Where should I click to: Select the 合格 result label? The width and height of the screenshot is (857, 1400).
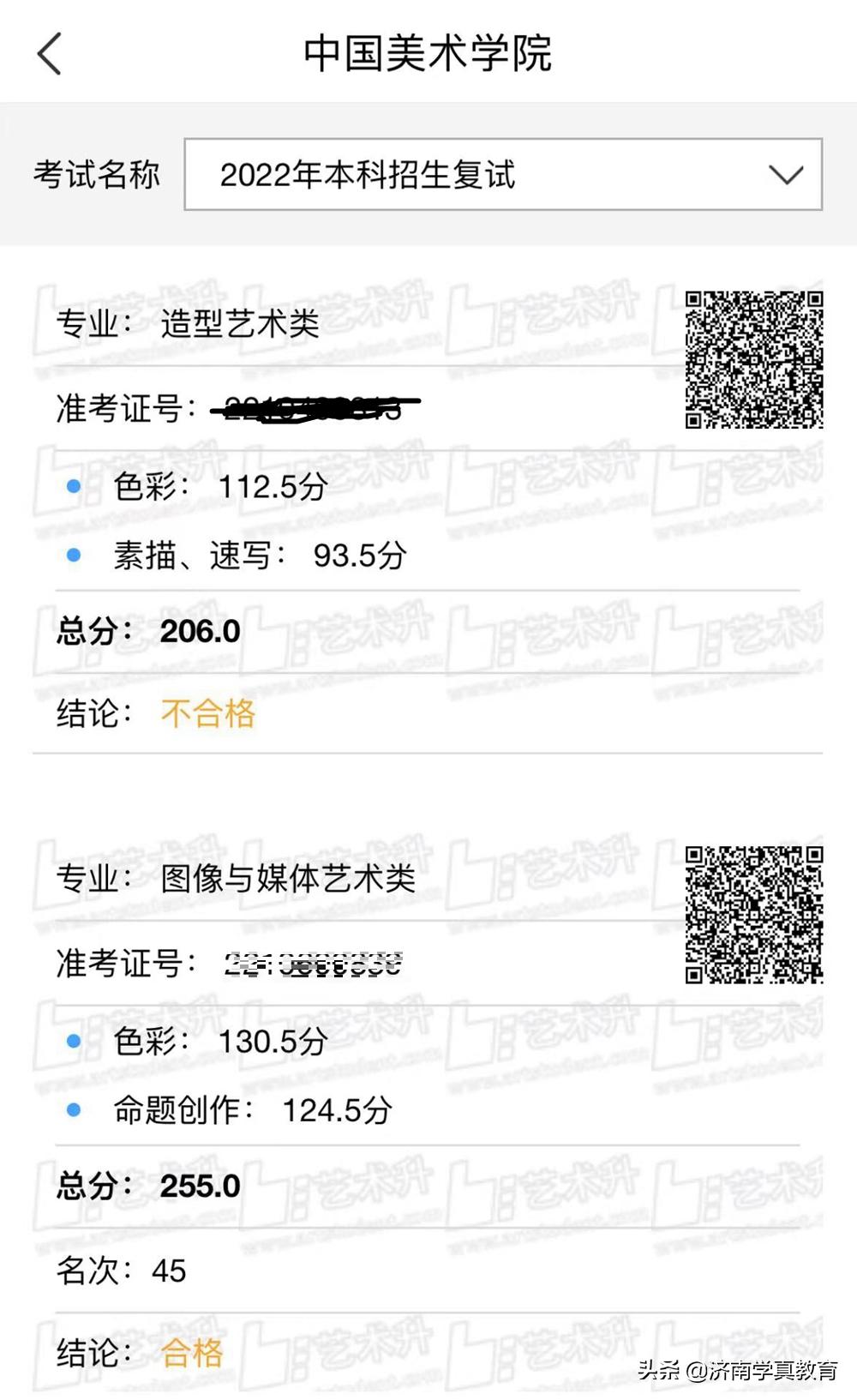pyautogui.click(x=190, y=1352)
